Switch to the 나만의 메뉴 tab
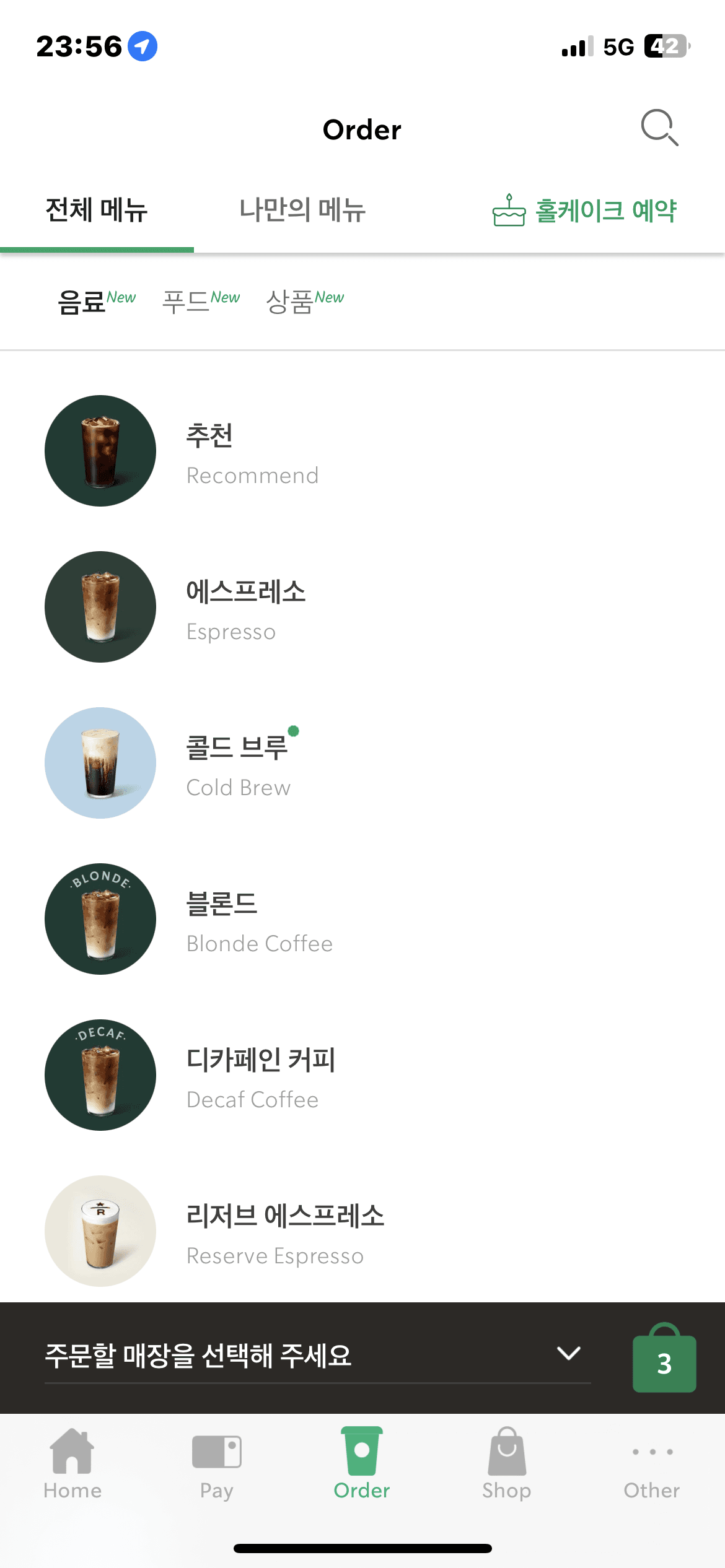The image size is (725, 1568). pyautogui.click(x=302, y=210)
